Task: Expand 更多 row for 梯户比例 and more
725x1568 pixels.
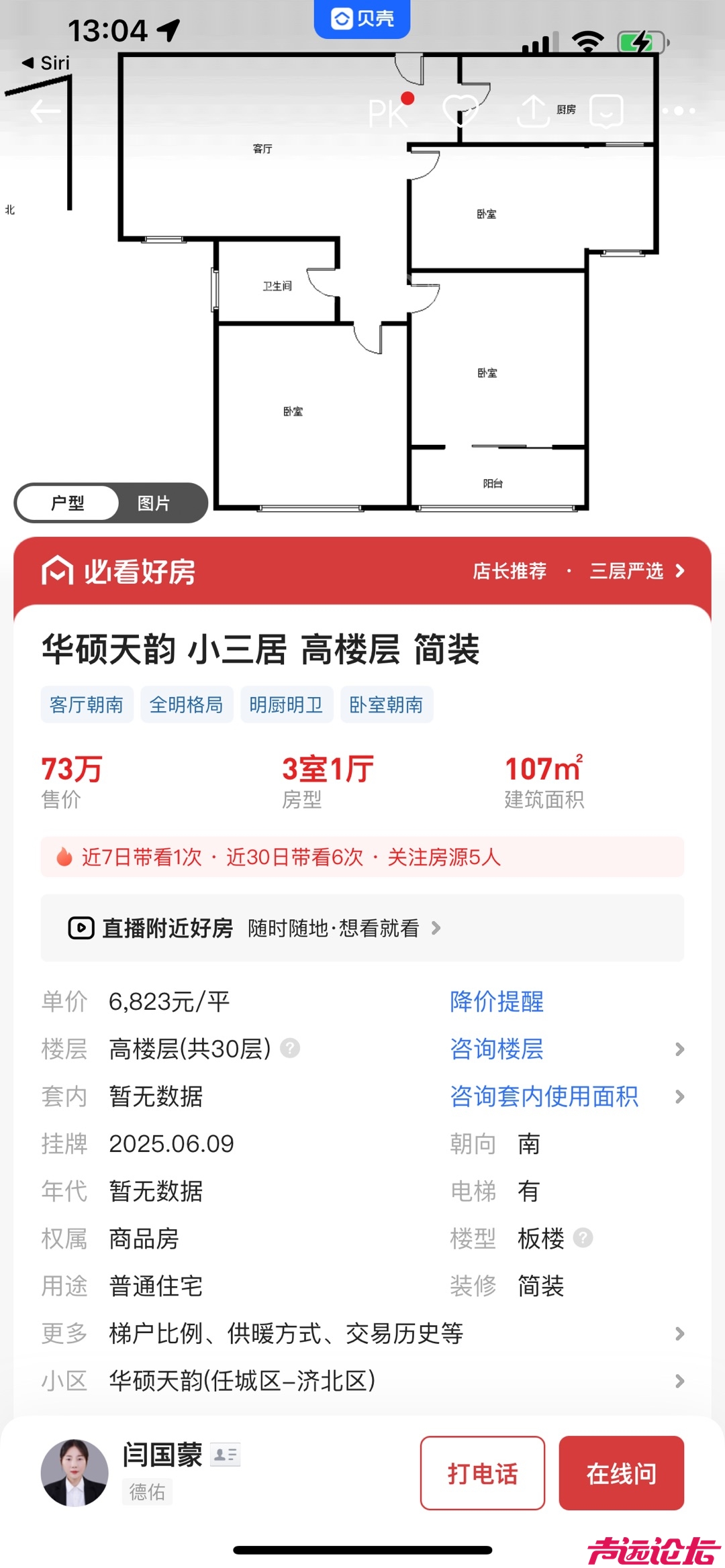Action: 362,1333
